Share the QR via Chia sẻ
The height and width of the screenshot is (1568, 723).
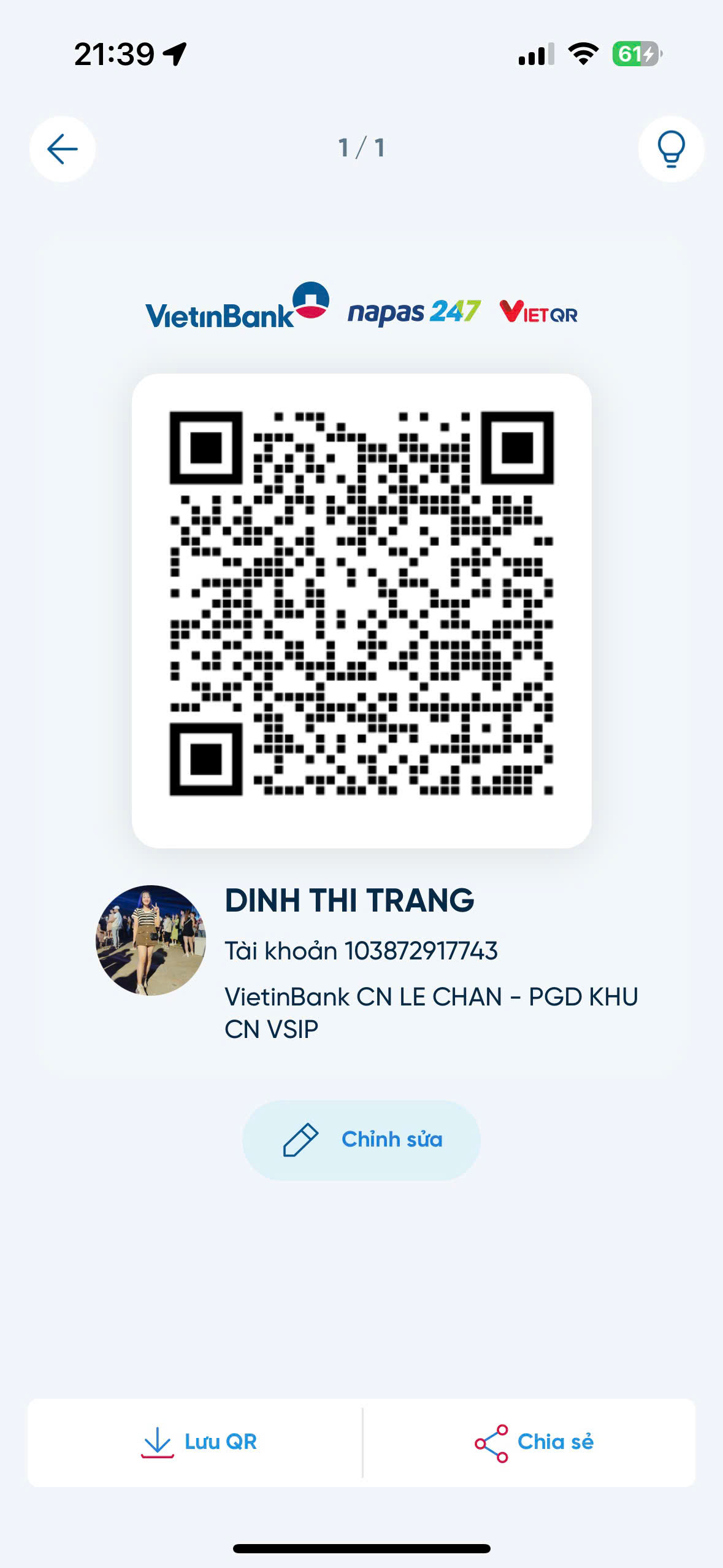tap(530, 1442)
